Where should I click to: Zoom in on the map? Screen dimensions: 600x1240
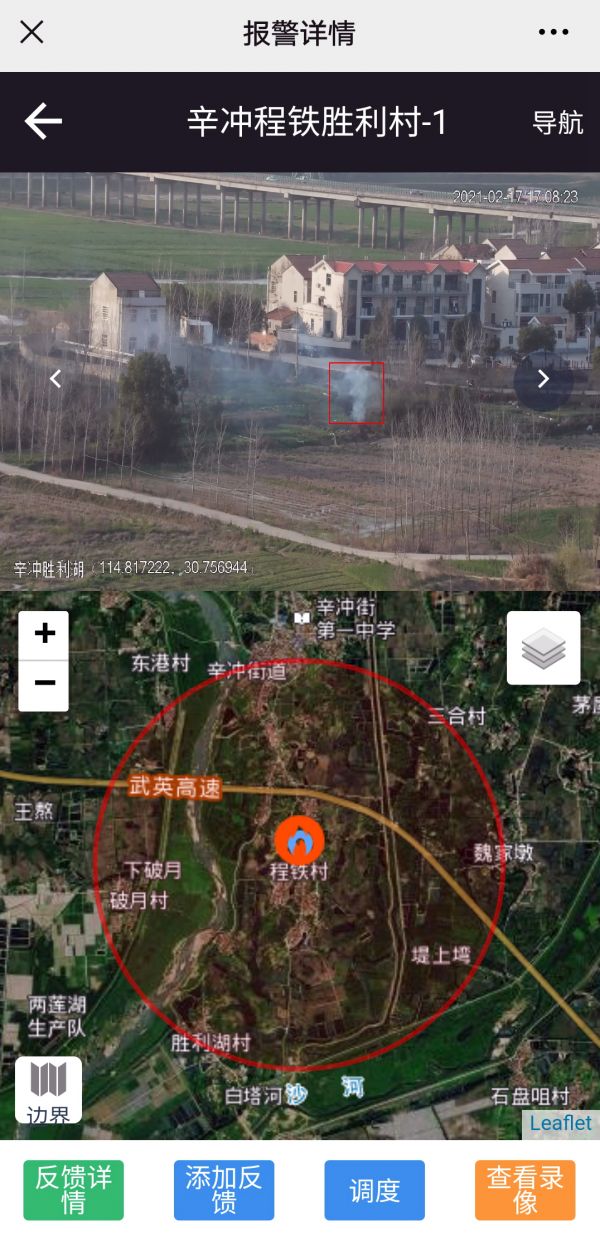(x=44, y=635)
